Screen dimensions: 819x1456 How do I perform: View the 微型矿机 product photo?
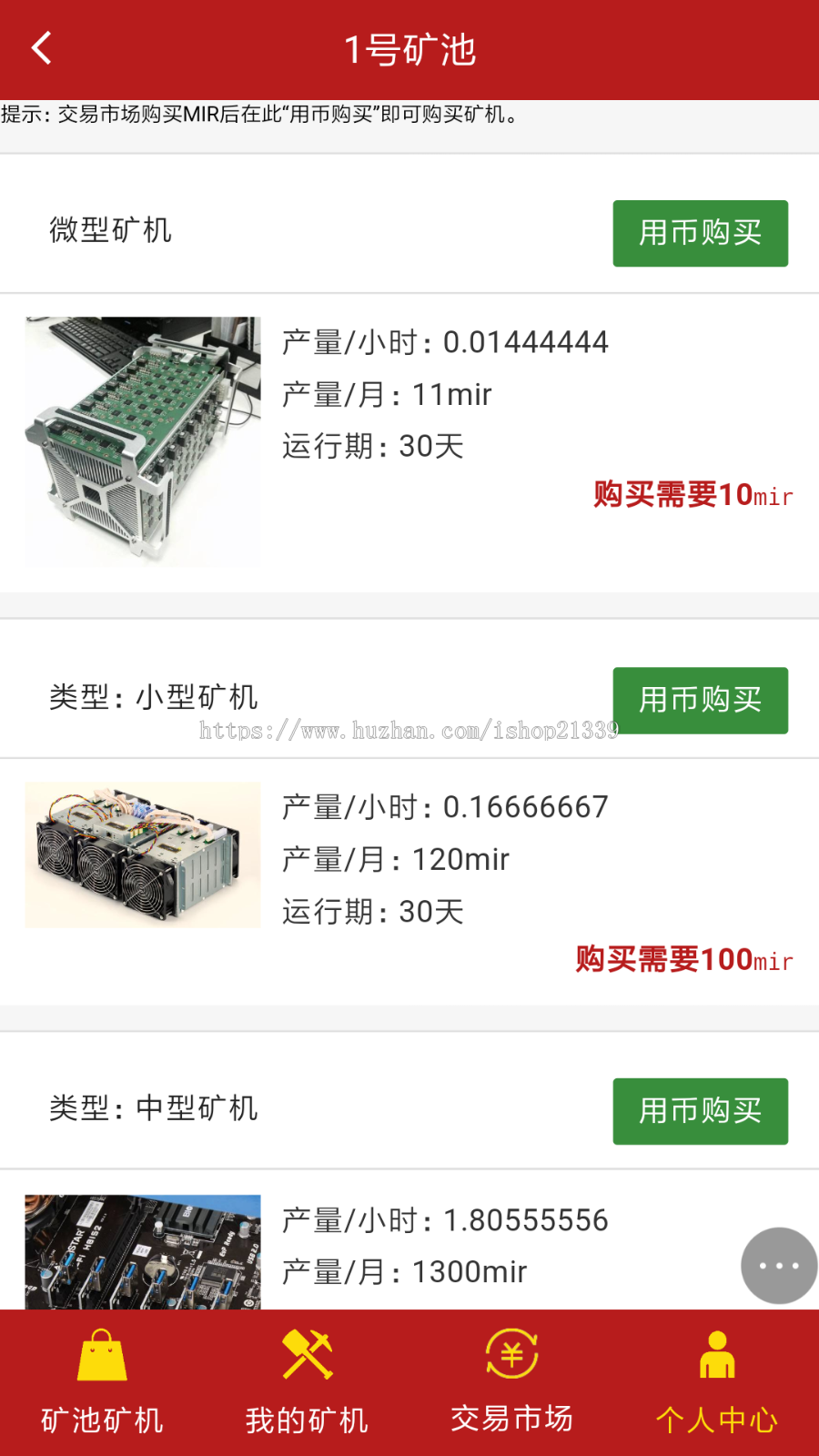point(142,440)
